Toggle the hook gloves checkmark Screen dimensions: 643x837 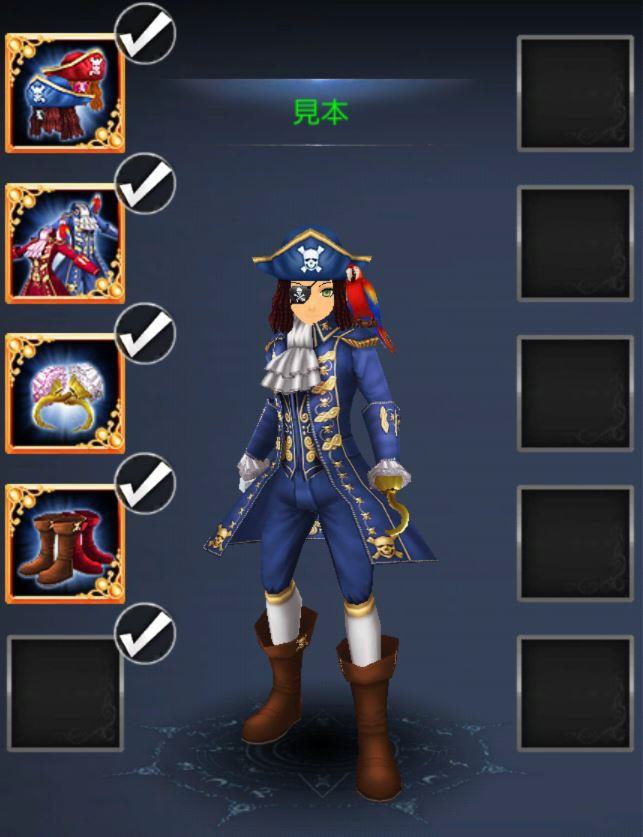point(146,333)
